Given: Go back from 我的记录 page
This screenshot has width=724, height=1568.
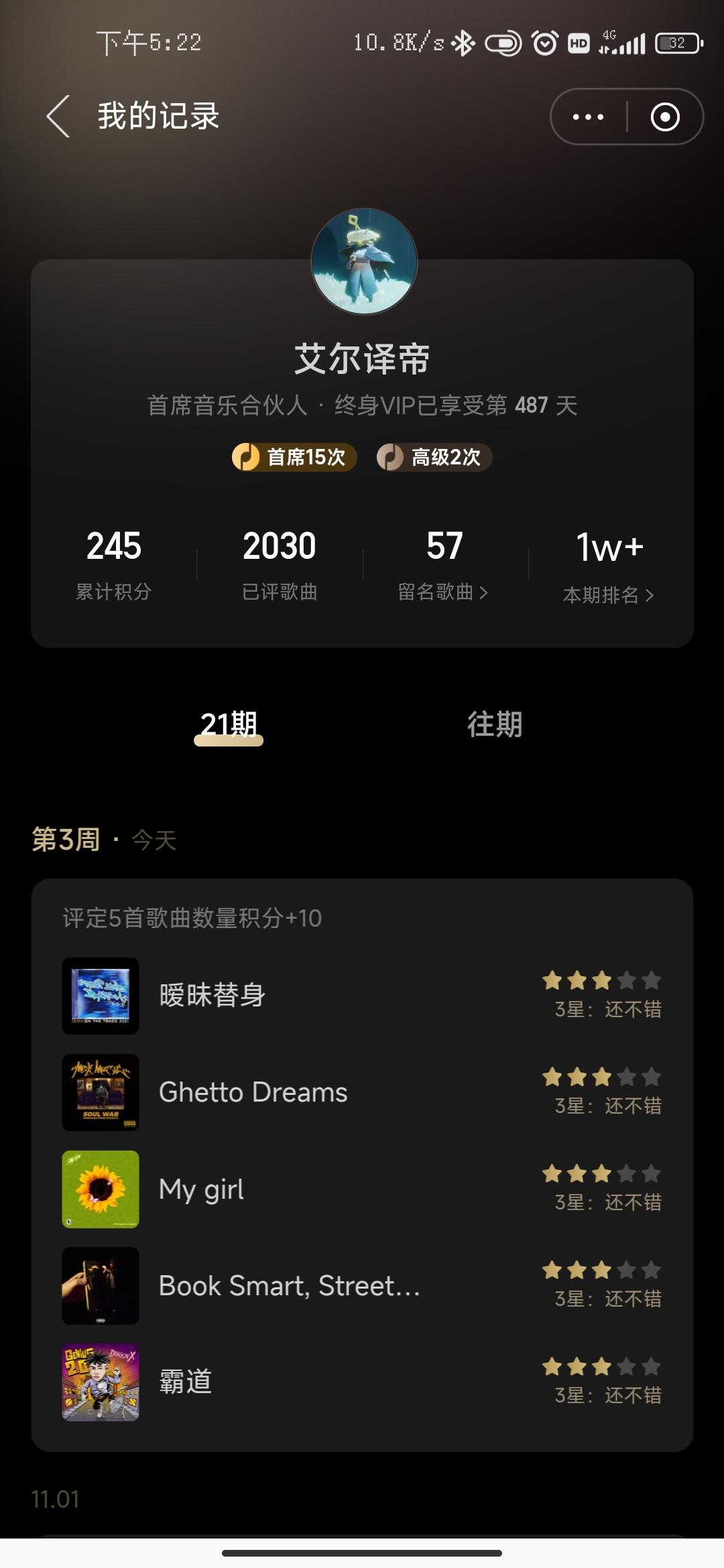Looking at the screenshot, I should [x=59, y=117].
